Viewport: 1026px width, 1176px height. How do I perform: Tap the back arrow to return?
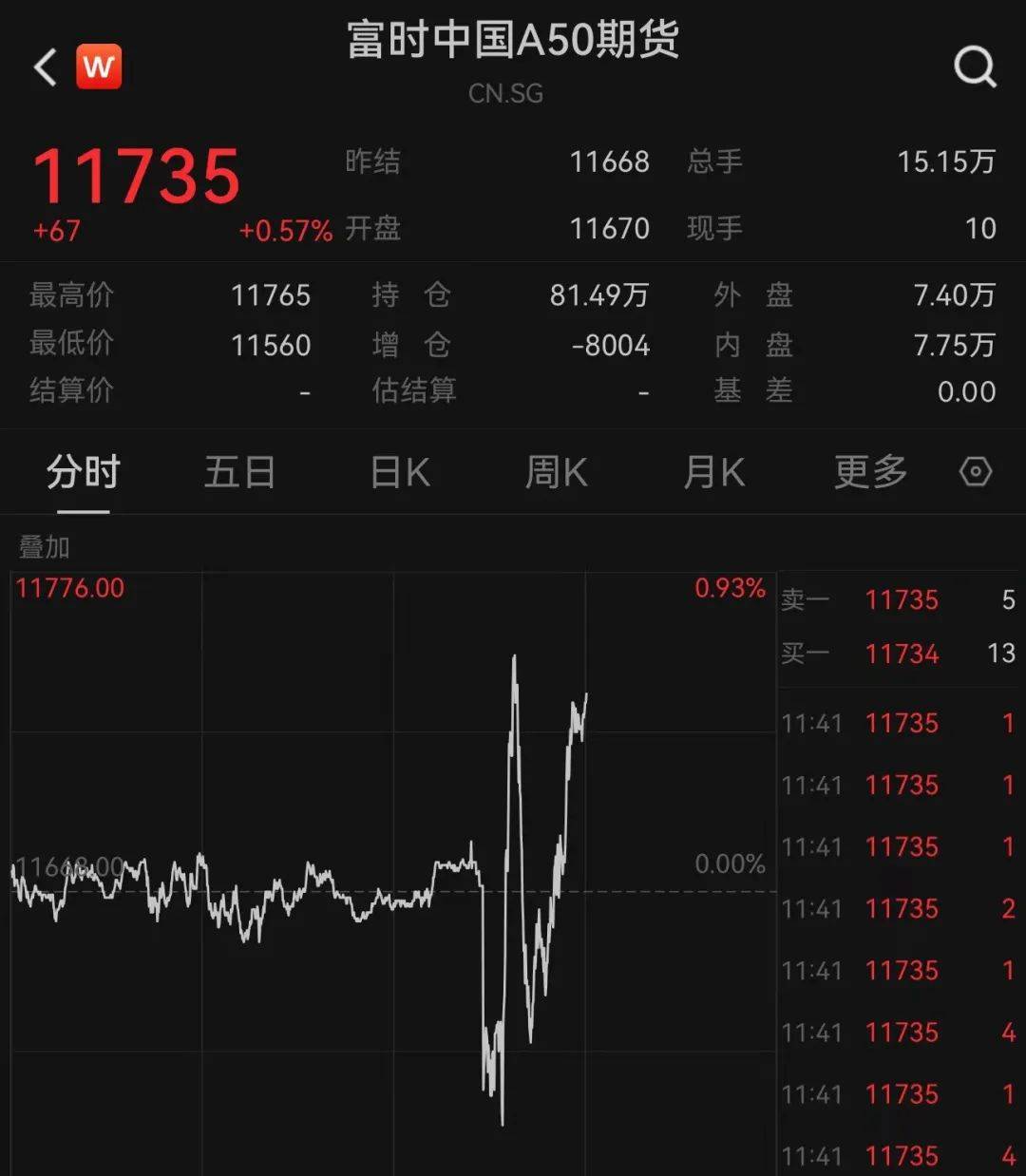point(42,66)
